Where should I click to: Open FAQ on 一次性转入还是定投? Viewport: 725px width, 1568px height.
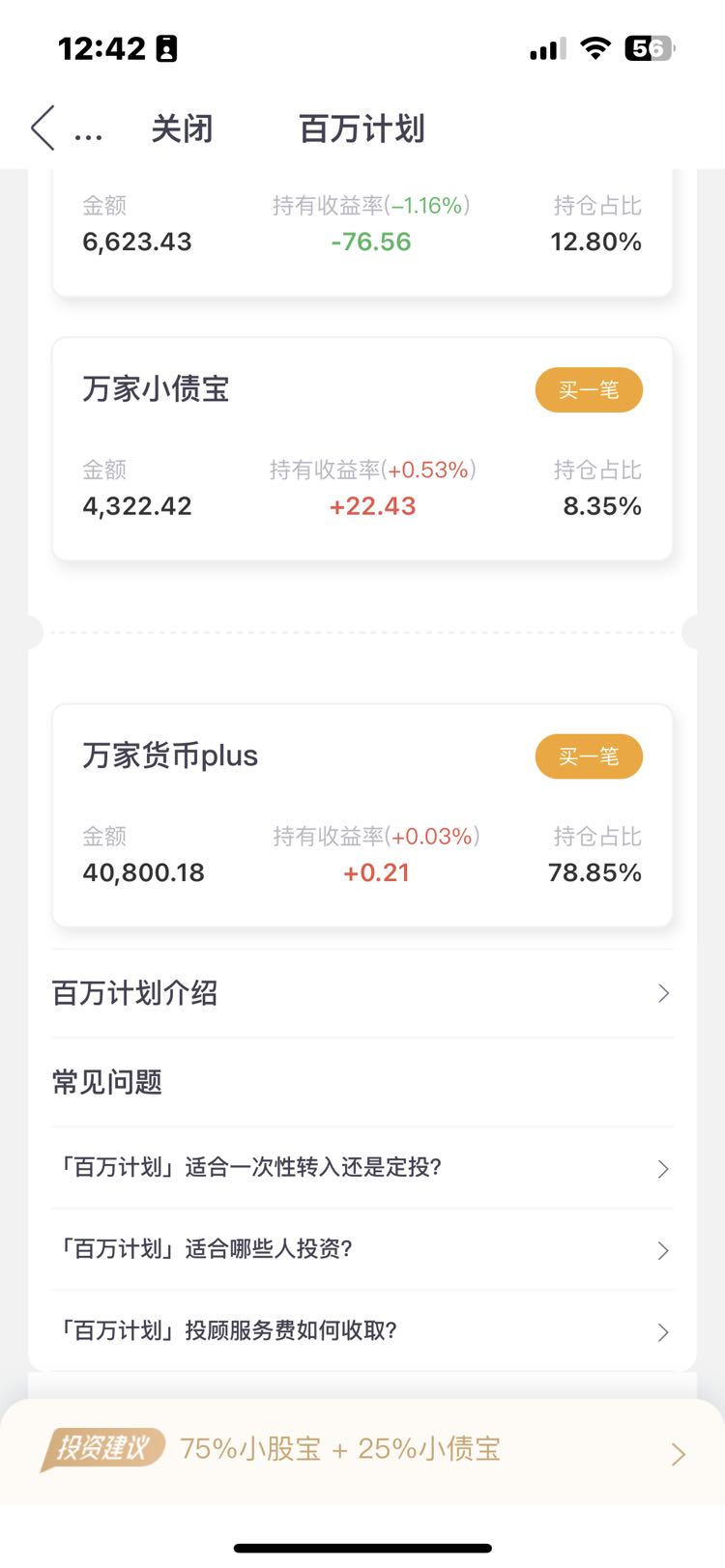tap(362, 1168)
